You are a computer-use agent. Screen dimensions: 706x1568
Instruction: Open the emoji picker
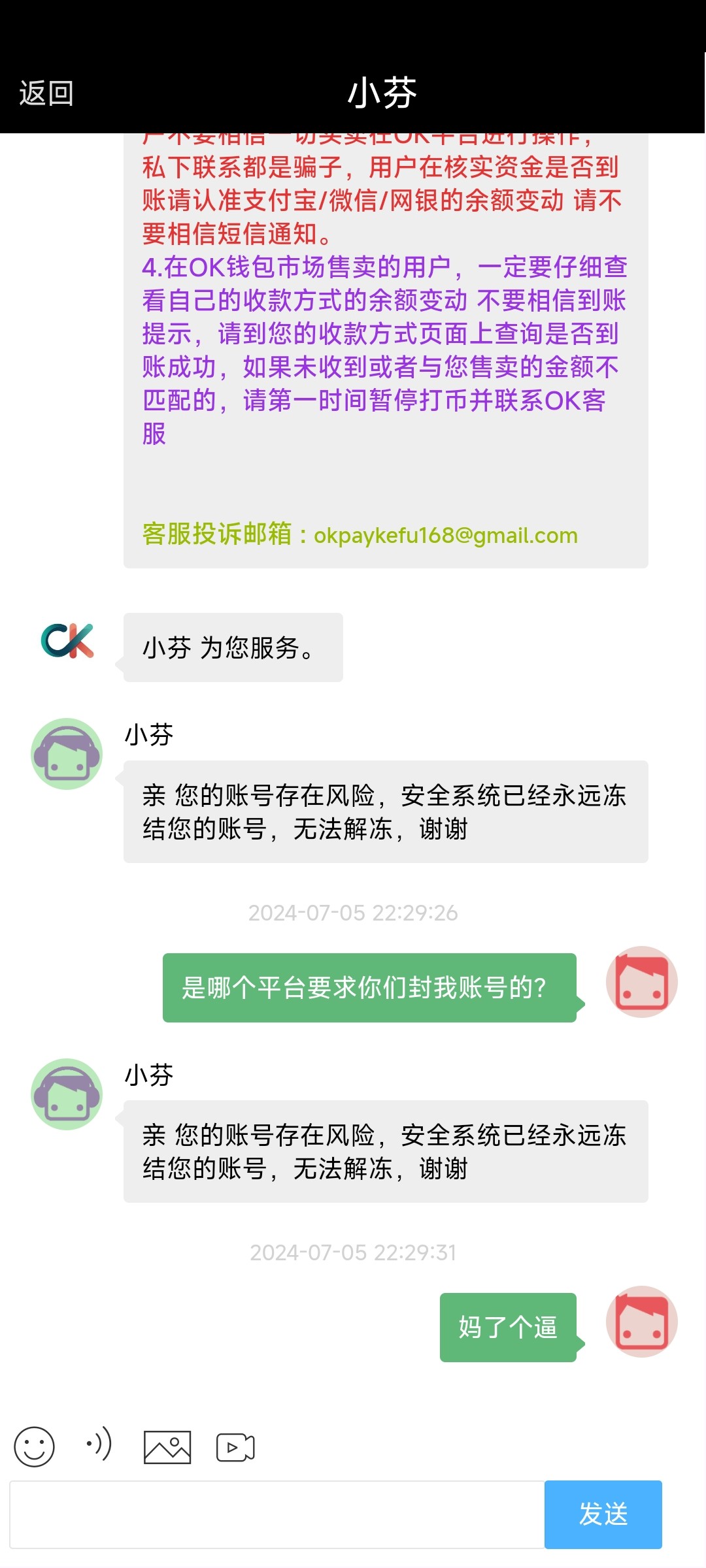(34, 1447)
